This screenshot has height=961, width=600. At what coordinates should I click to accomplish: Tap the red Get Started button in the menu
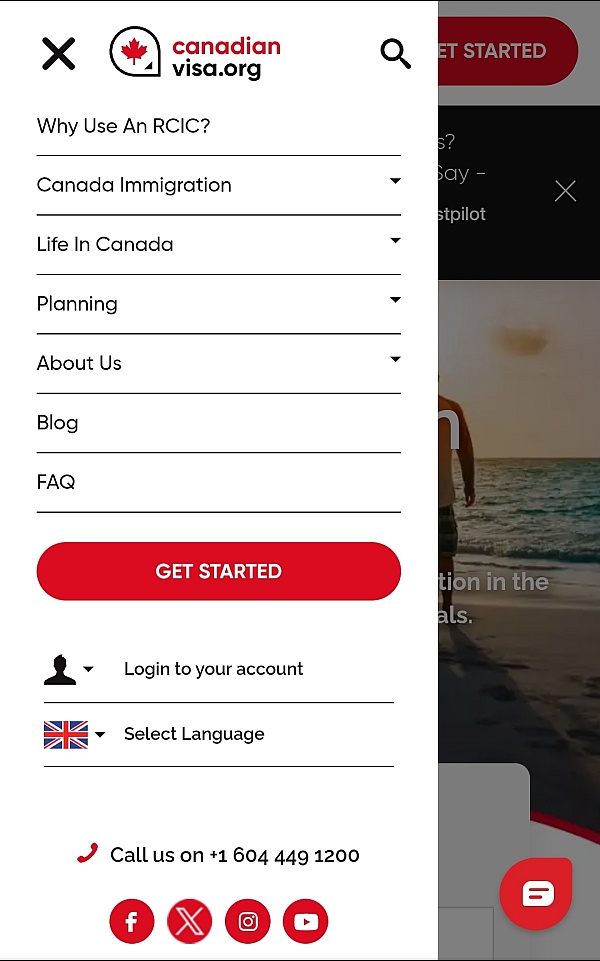tap(218, 571)
